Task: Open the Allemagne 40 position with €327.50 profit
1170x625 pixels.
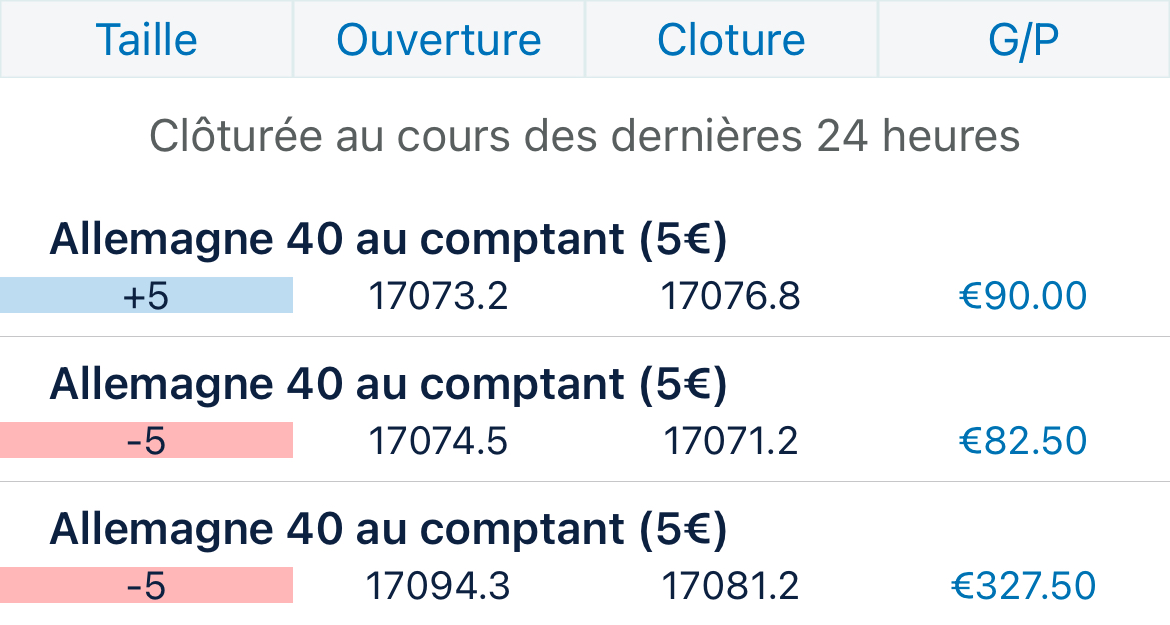Action: coord(585,557)
